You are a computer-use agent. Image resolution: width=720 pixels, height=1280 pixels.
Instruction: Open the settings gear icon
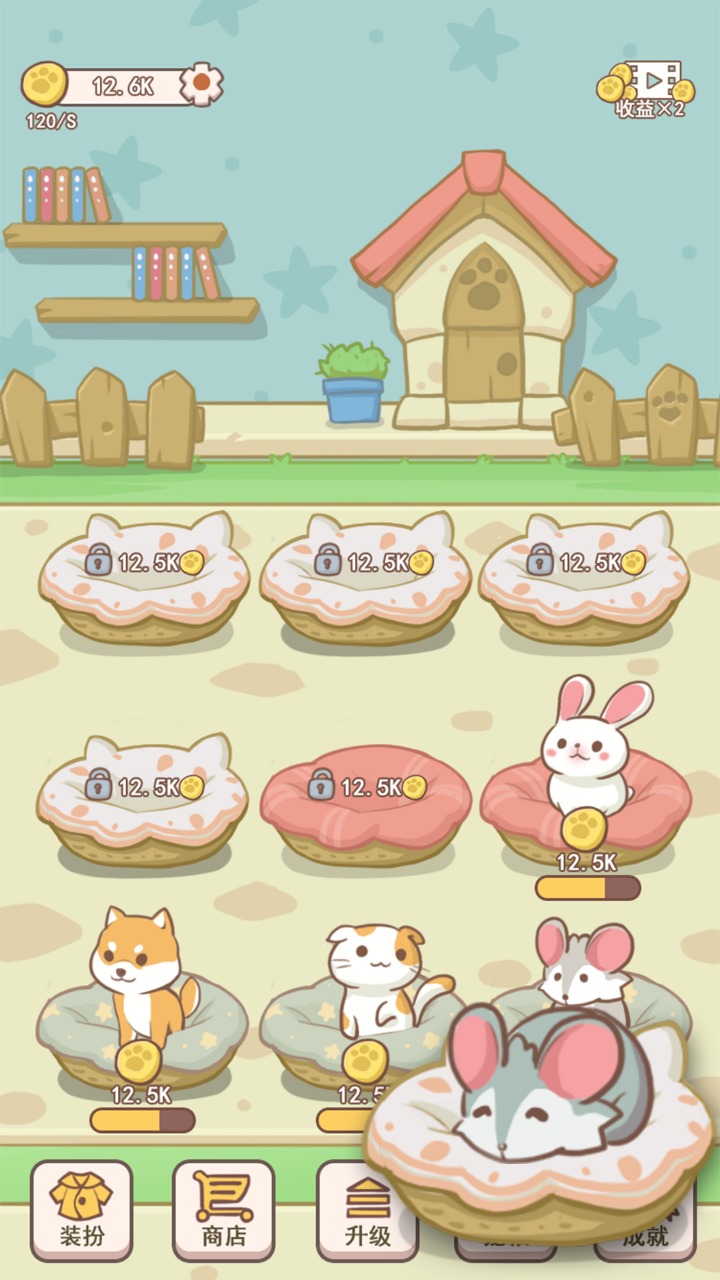(203, 84)
